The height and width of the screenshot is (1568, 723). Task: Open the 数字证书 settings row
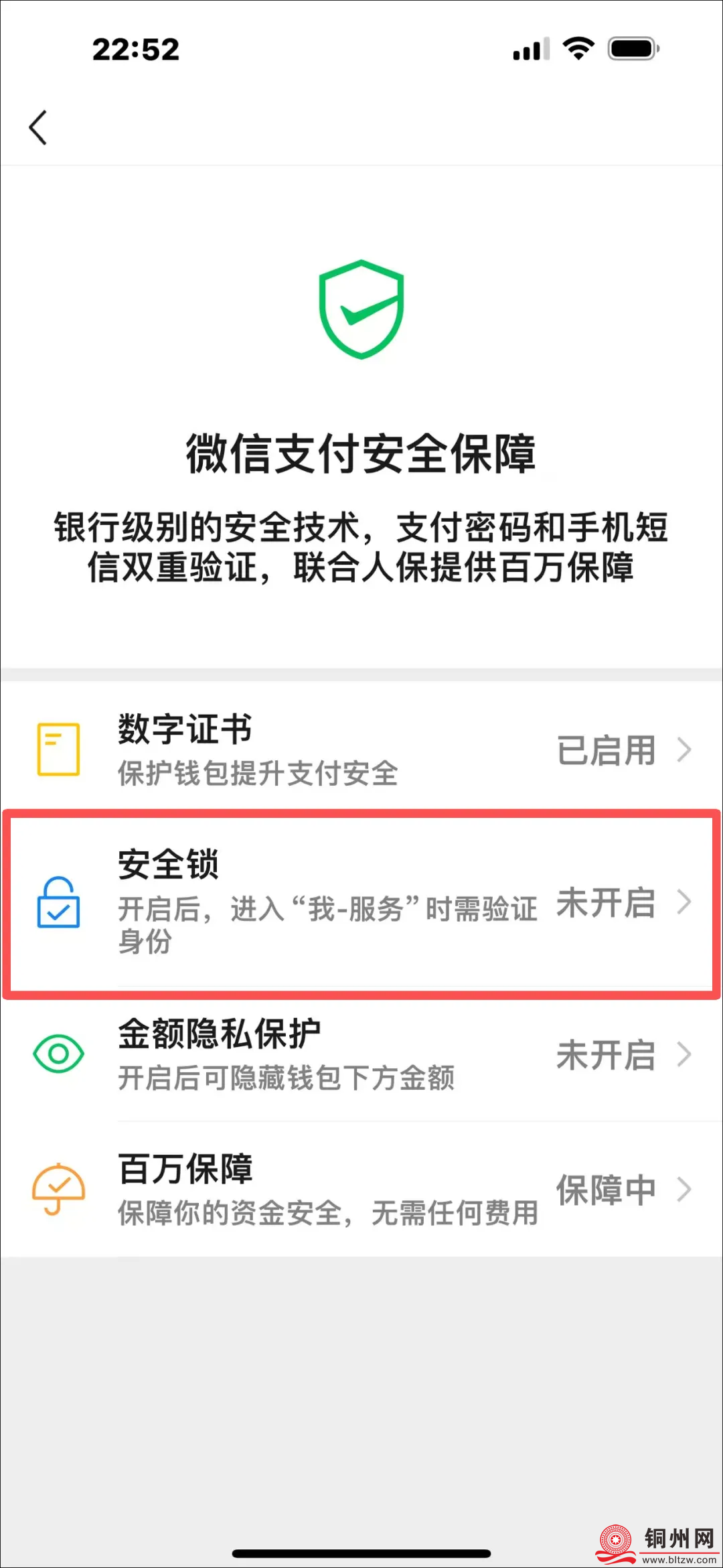pos(361,749)
